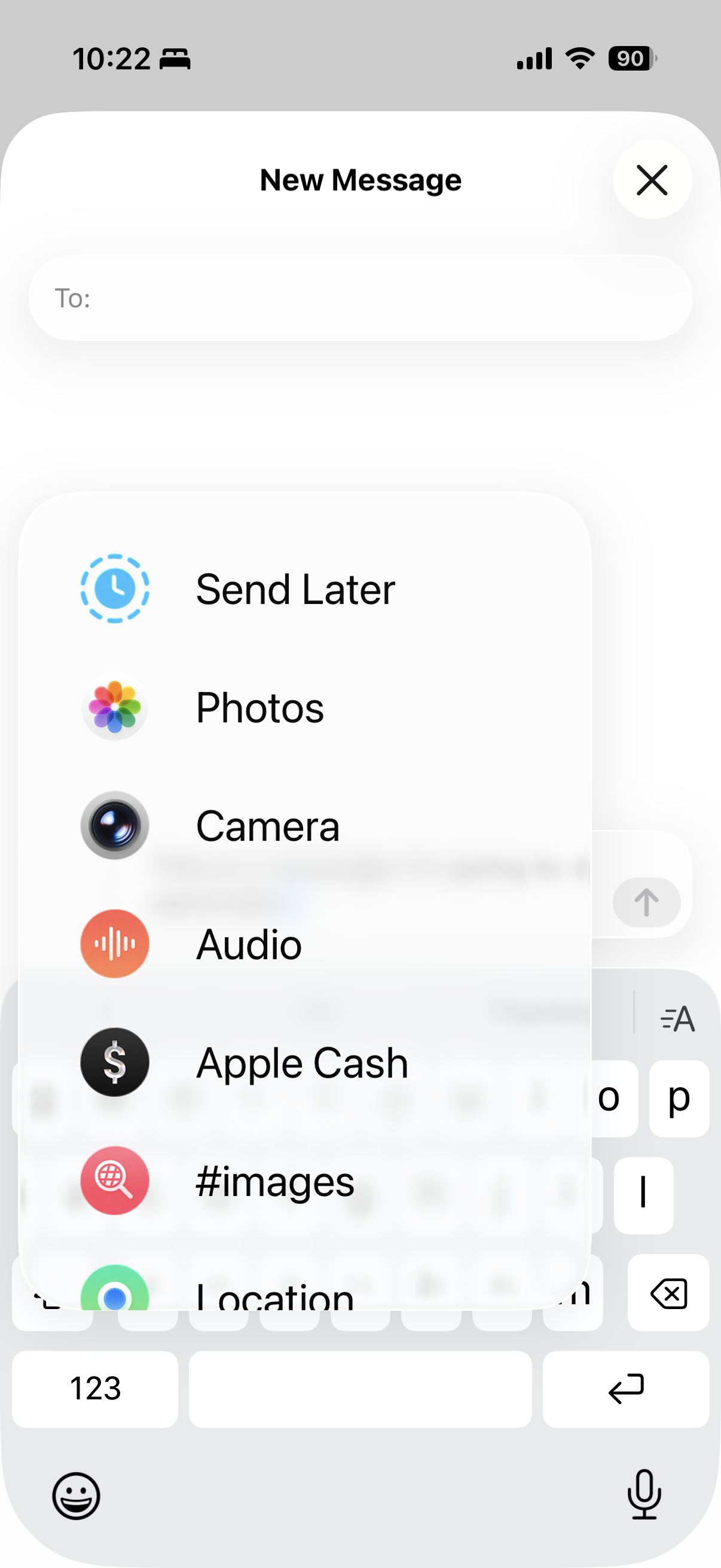Tap the To recipient field

pyautogui.click(x=360, y=298)
